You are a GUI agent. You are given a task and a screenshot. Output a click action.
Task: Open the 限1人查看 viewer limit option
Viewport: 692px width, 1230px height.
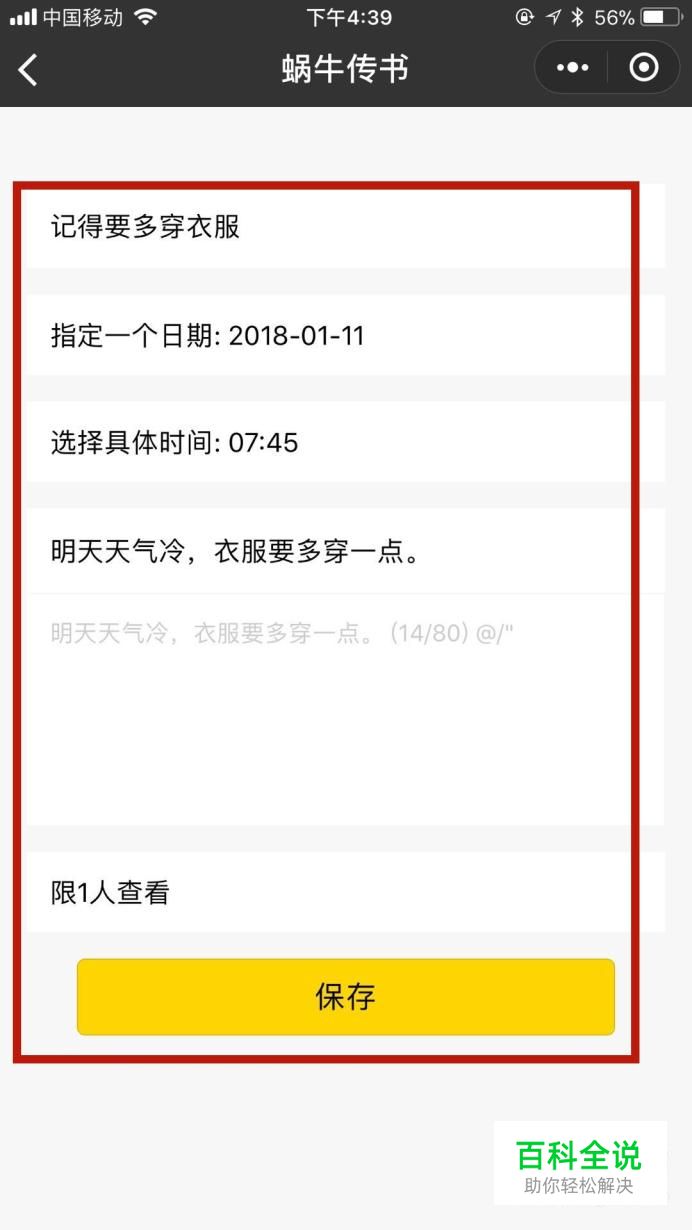click(345, 892)
